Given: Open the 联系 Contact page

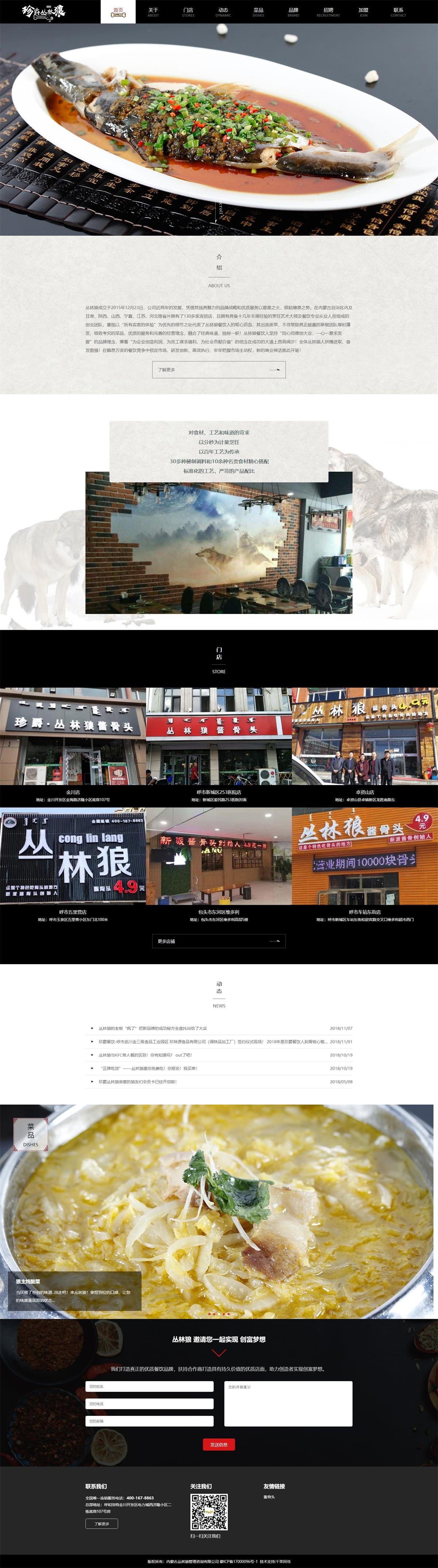Looking at the screenshot, I should click(398, 12).
